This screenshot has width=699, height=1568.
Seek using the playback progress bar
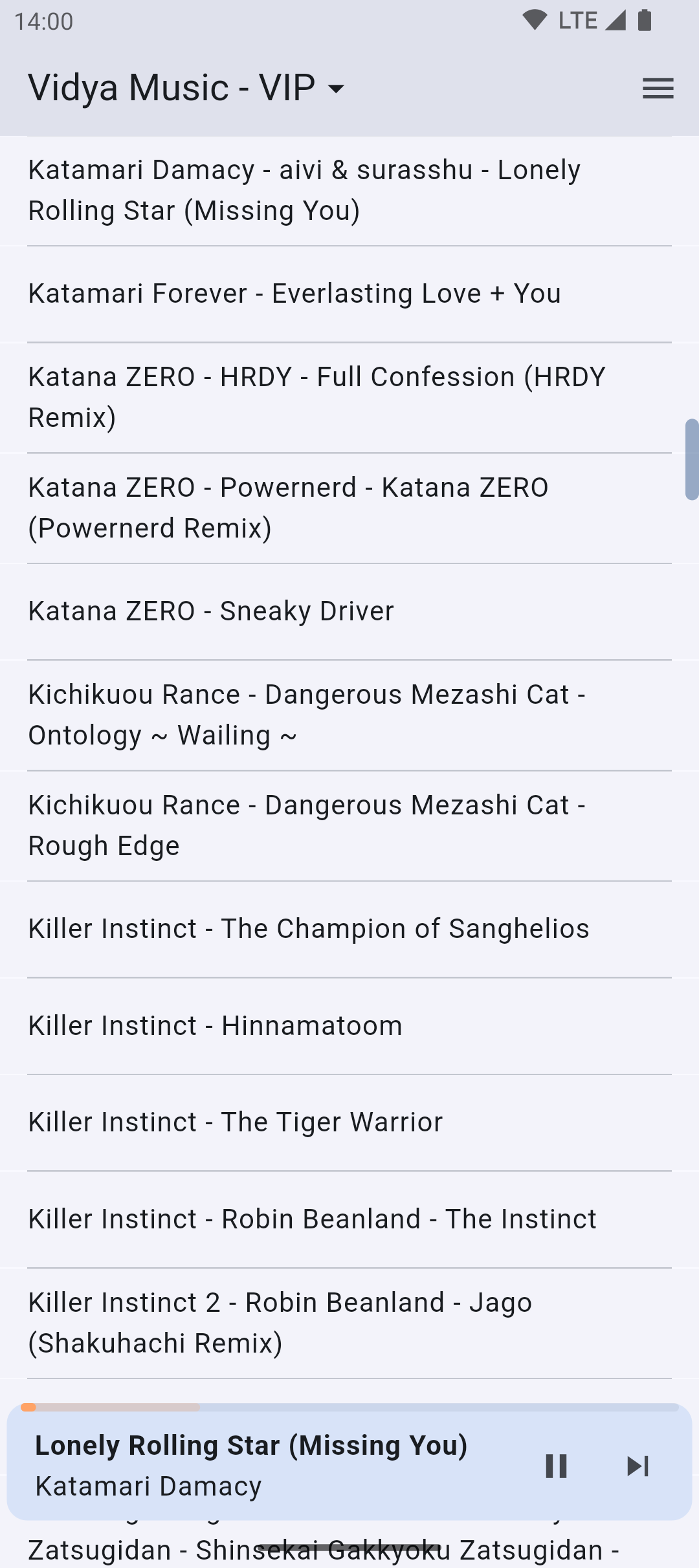pyautogui.click(x=349, y=1408)
